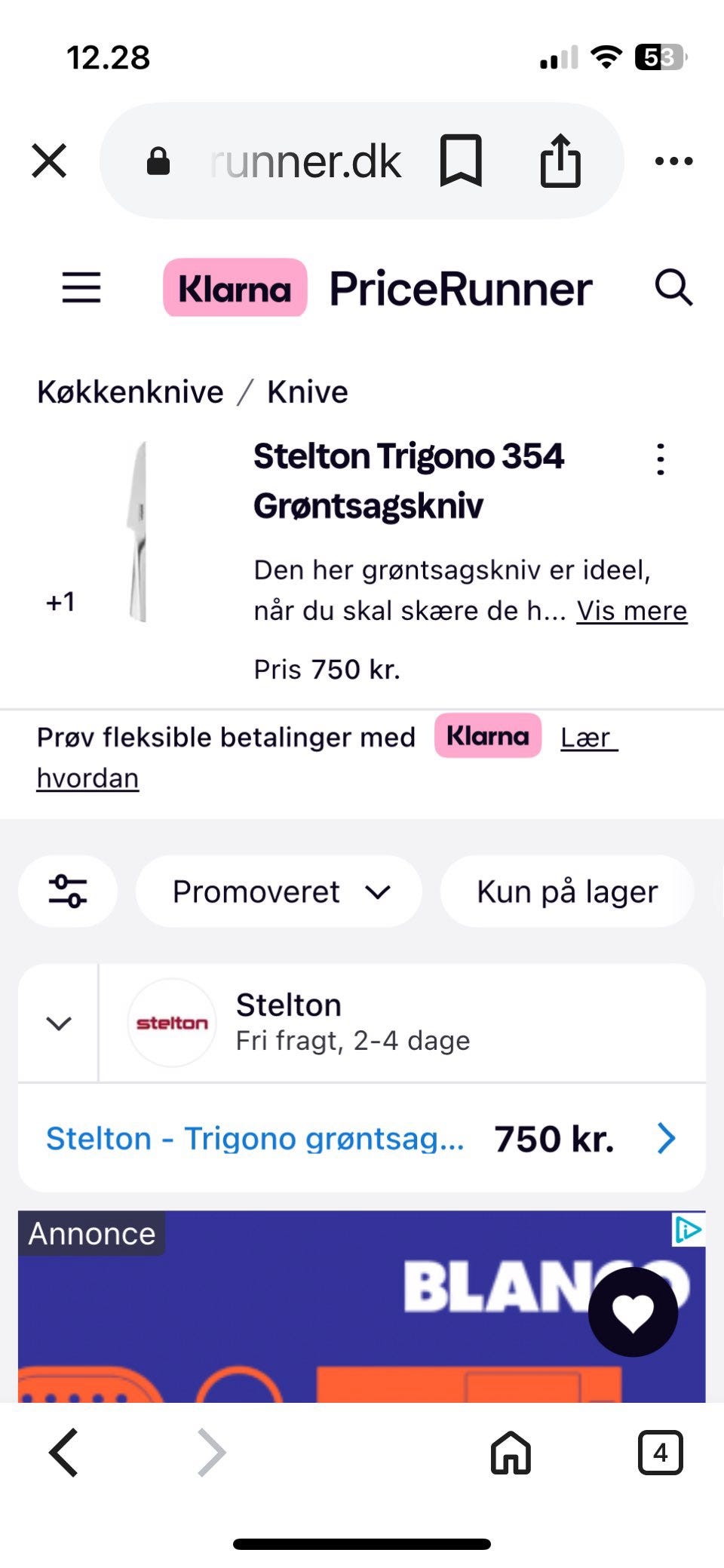Close the browser tab with X
Screen dimensions: 724x1568
(x=50, y=161)
